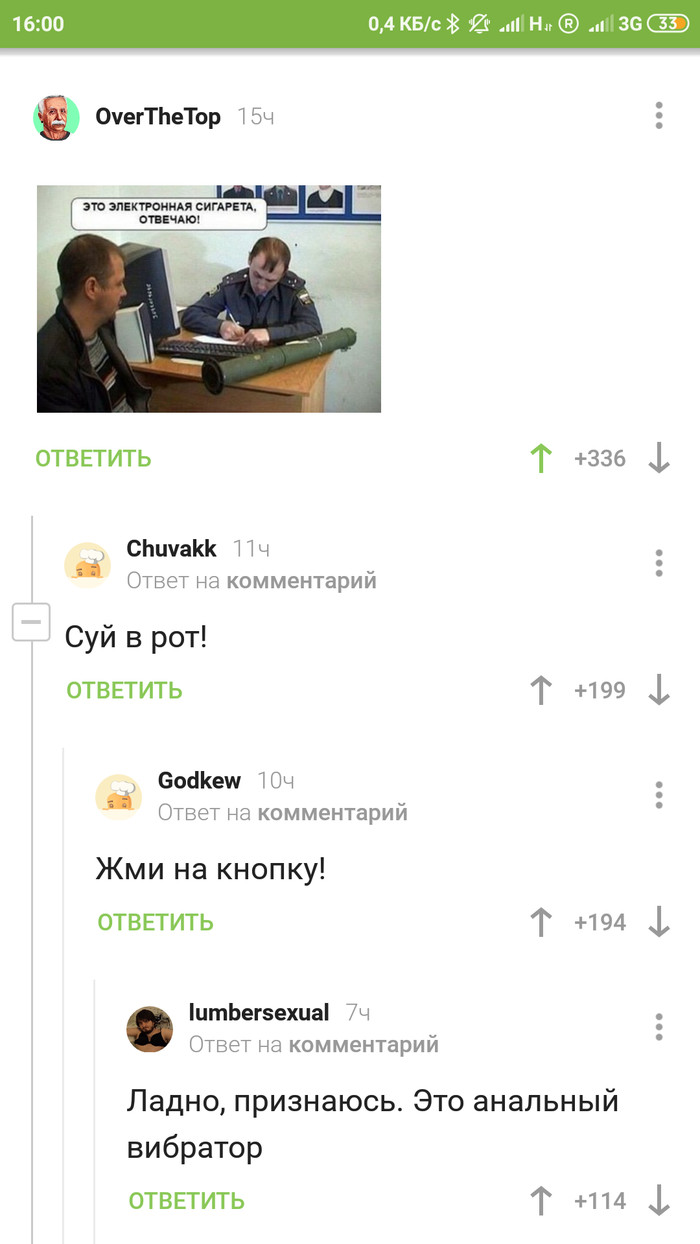
Task: Upvote Chuvakk's comment
Action: tap(541, 691)
